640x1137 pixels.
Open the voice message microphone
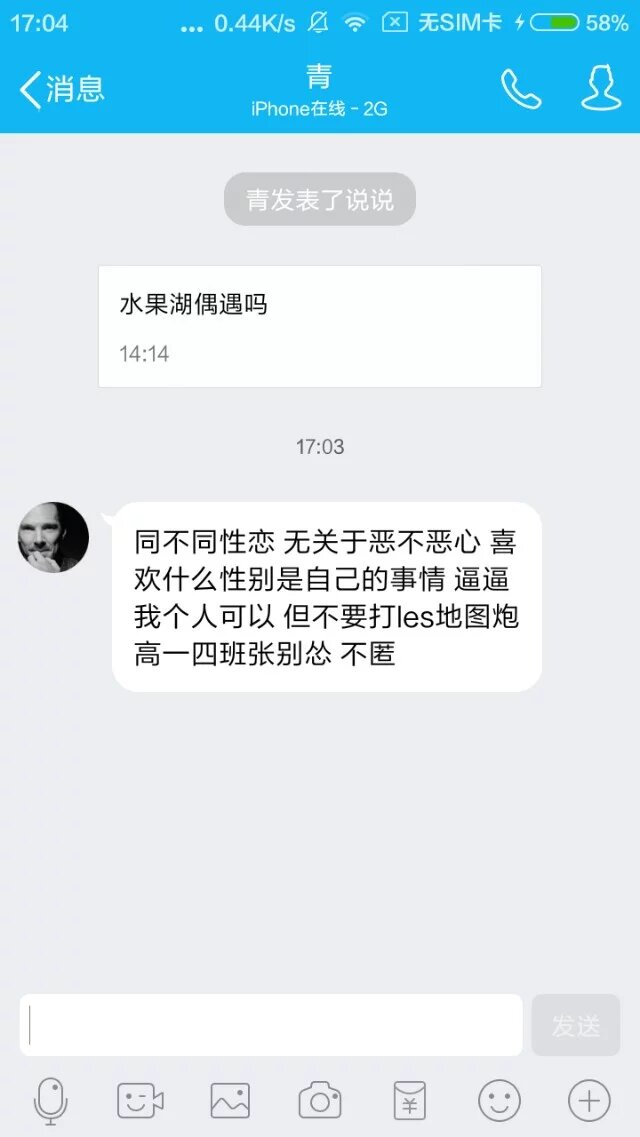[x=50, y=1101]
